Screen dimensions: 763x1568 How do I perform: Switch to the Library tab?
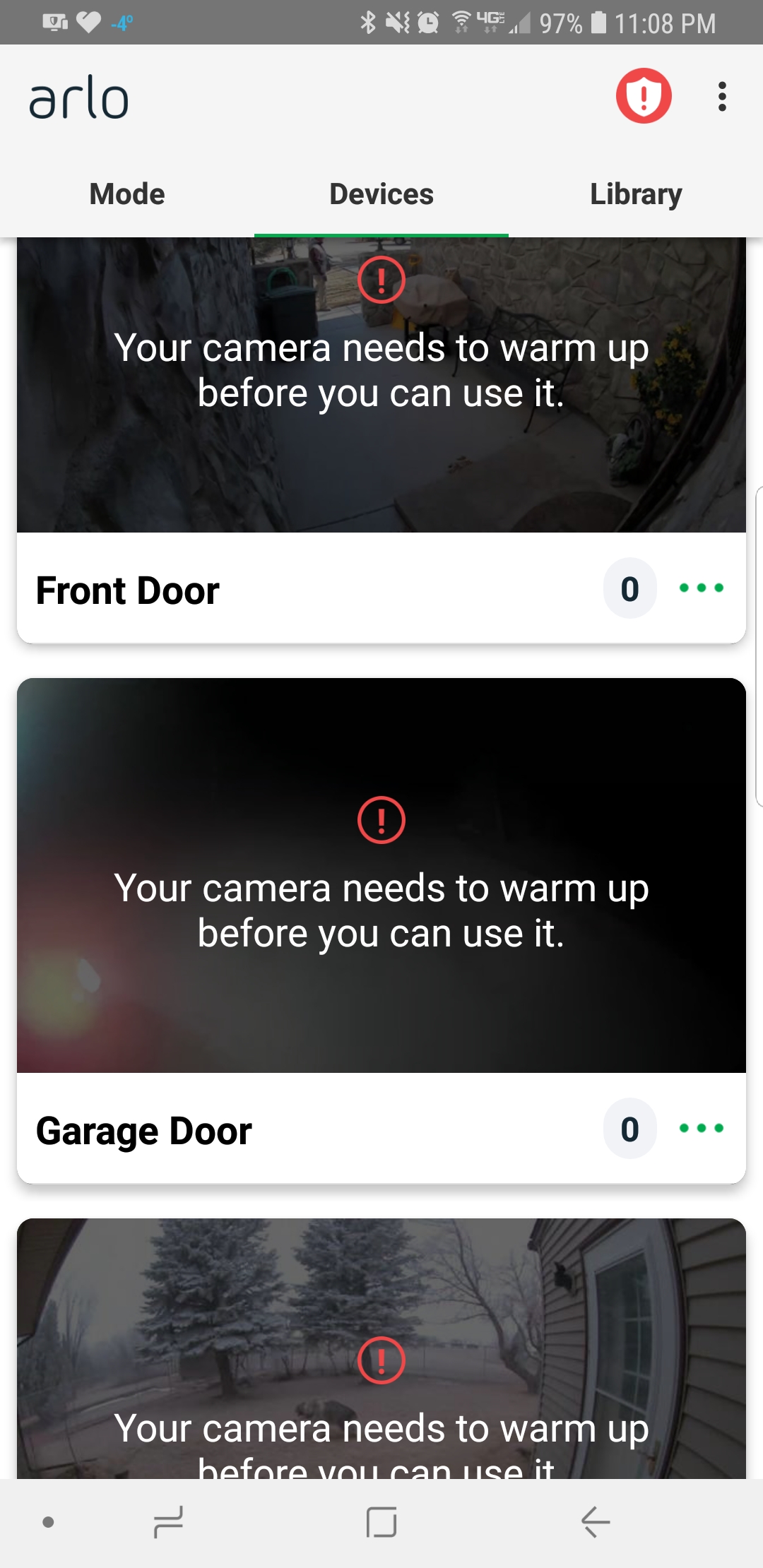pyautogui.click(x=636, y=194)
